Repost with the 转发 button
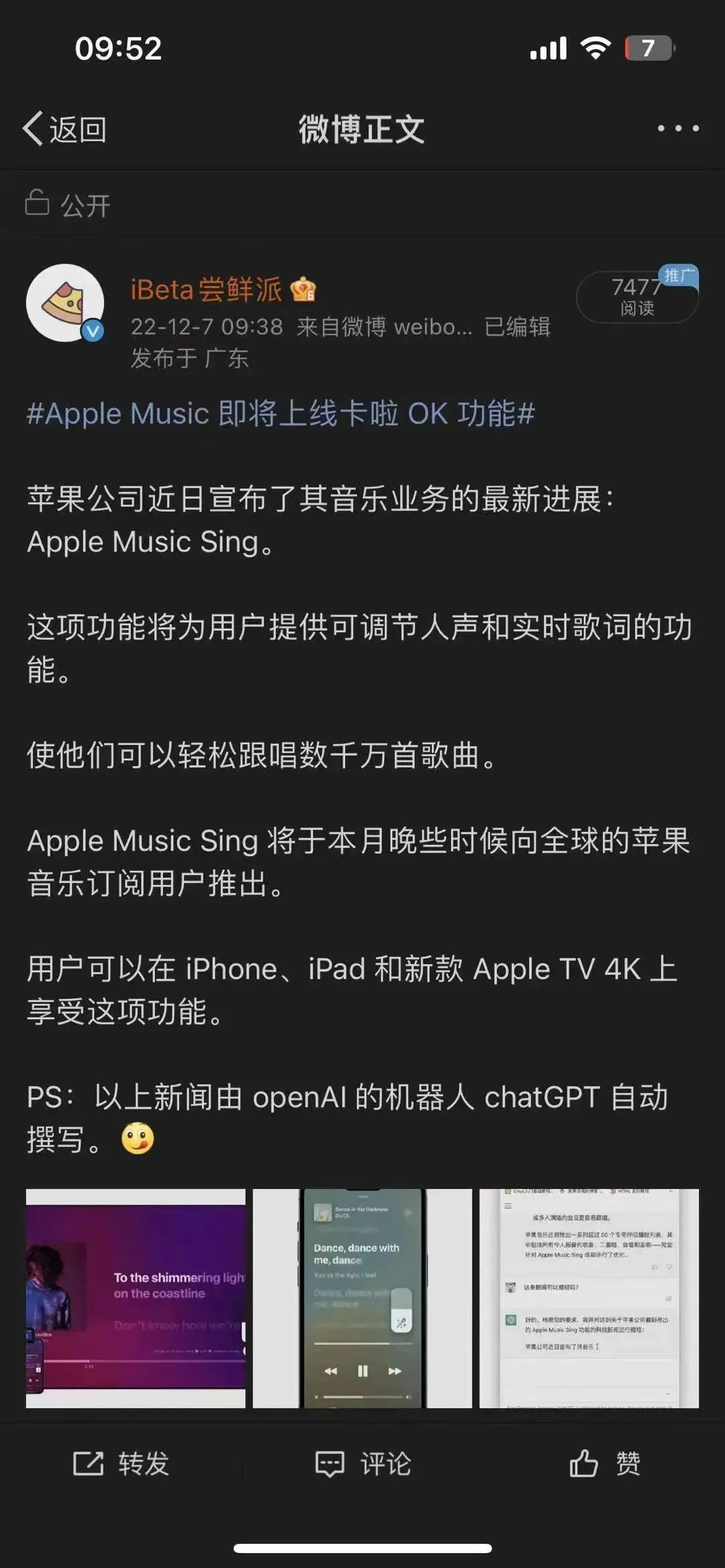 tap(122, 1463)
